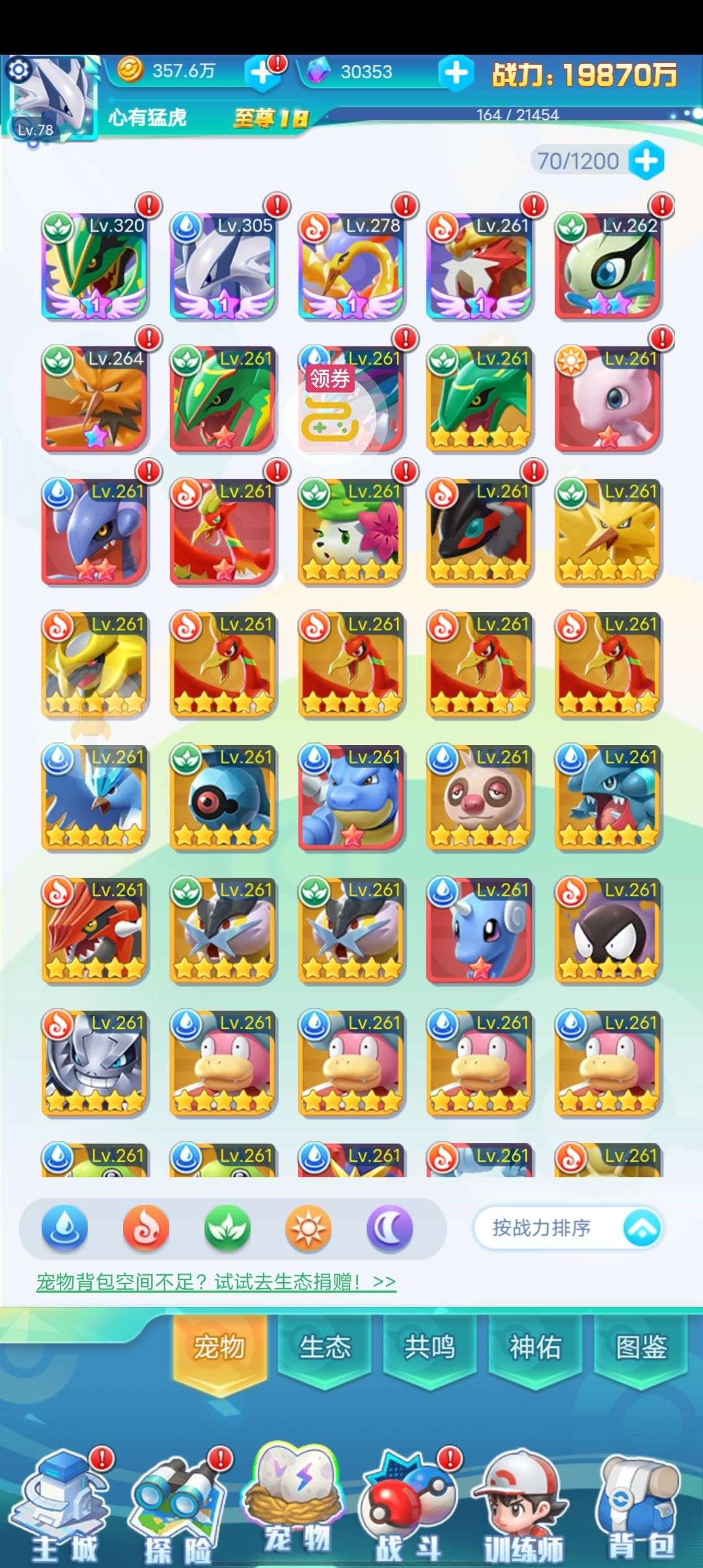The image size is (703, 1568).
Task: Open the 按战力排序 sort dropdown
Action: (568, 1228)
